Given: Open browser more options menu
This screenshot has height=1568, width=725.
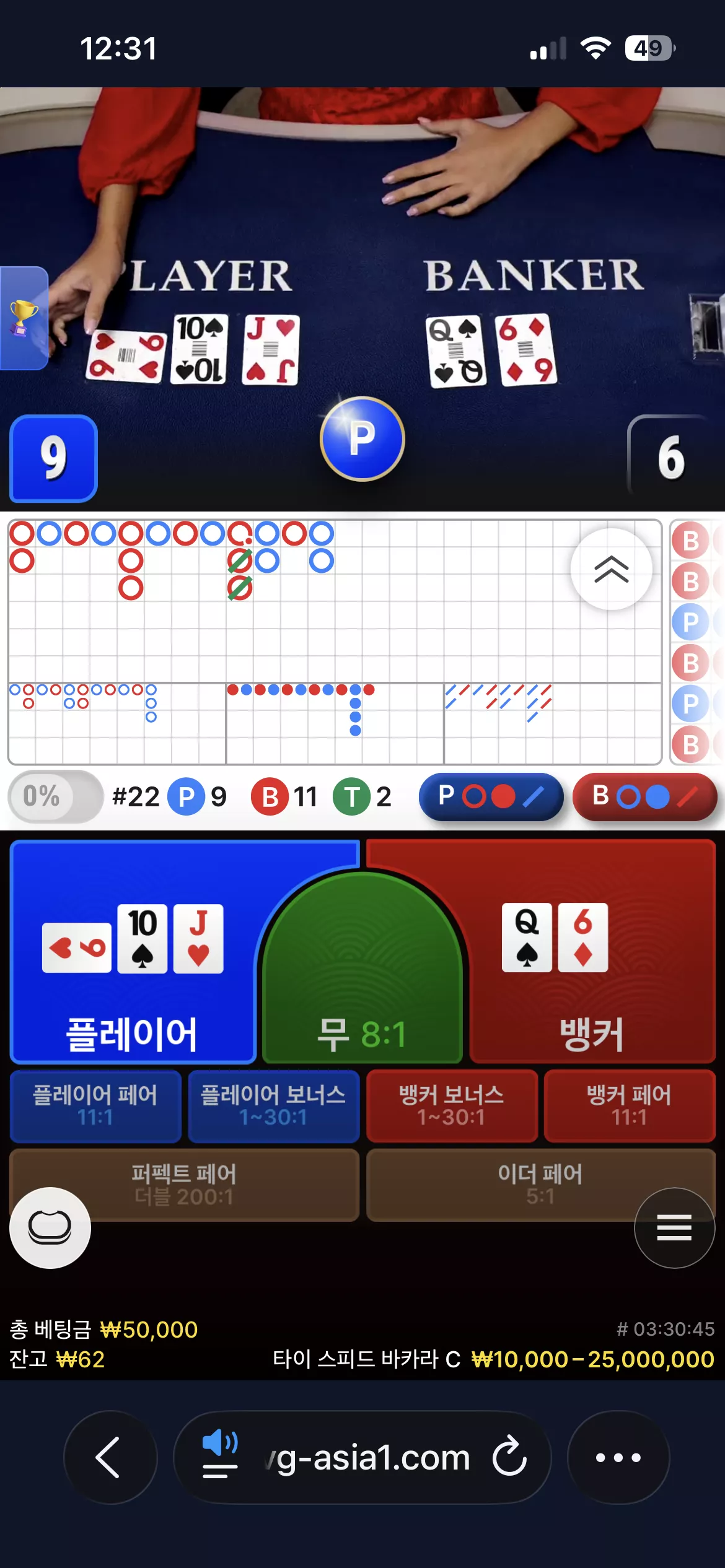Looking at the screenshot, I should click(x=618, y=1457).
